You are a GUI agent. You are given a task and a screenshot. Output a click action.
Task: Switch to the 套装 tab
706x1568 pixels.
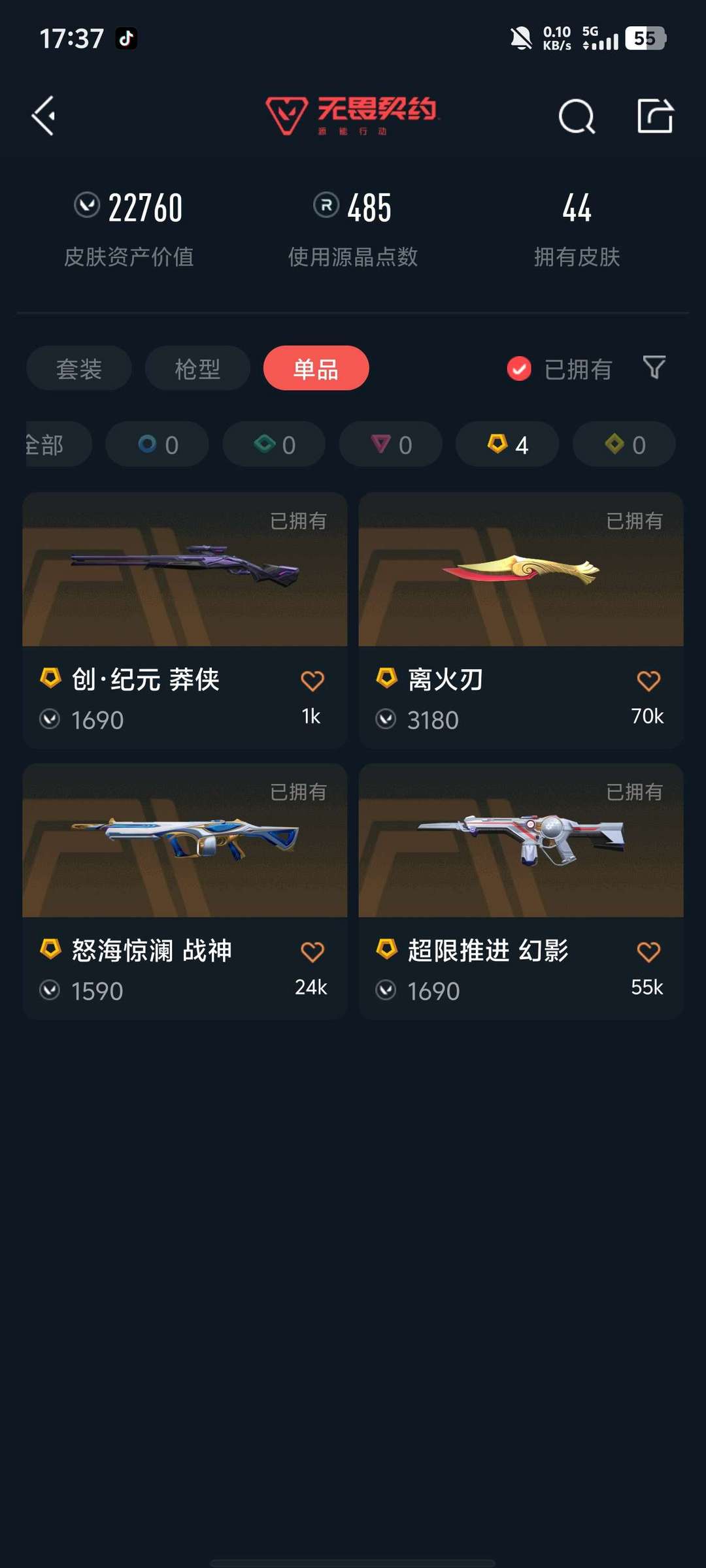(x=78, y=368)
